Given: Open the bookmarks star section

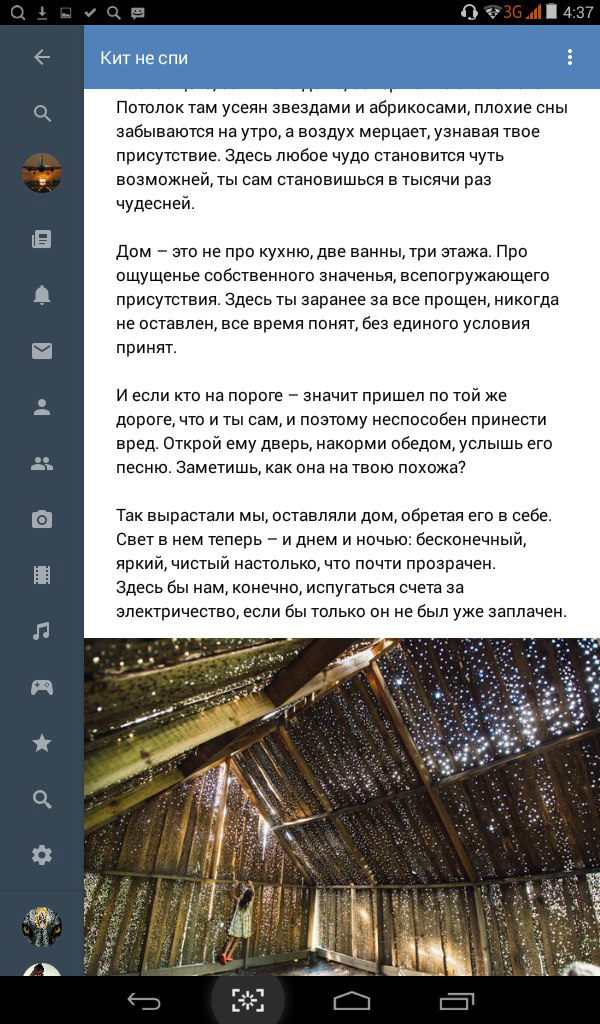Looking at the screenshot, I should click(42, 743).
